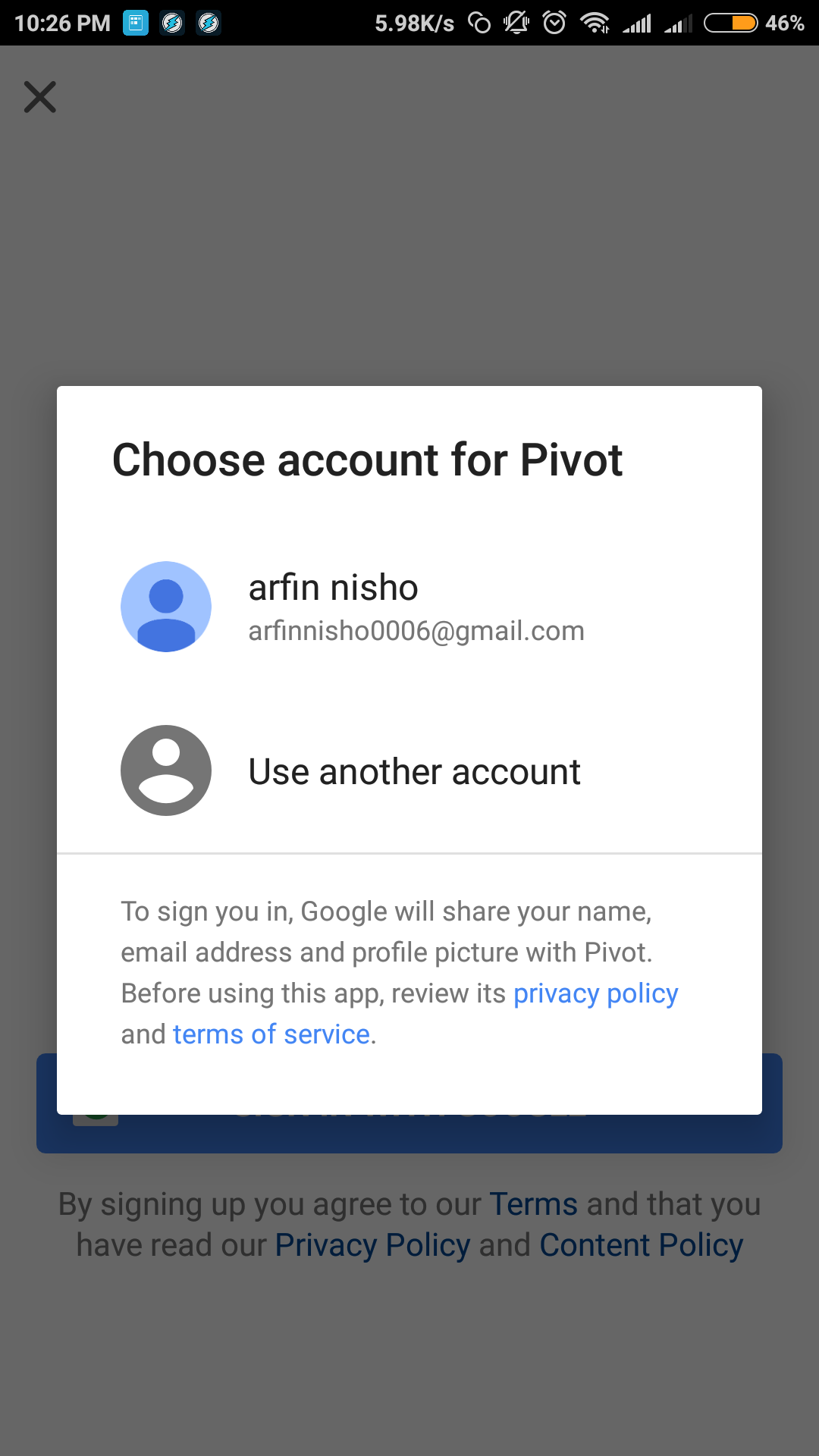This screenshot has height=1456, width=819.
Task: Close the sign-in screen with X
Action: [40, 97]
